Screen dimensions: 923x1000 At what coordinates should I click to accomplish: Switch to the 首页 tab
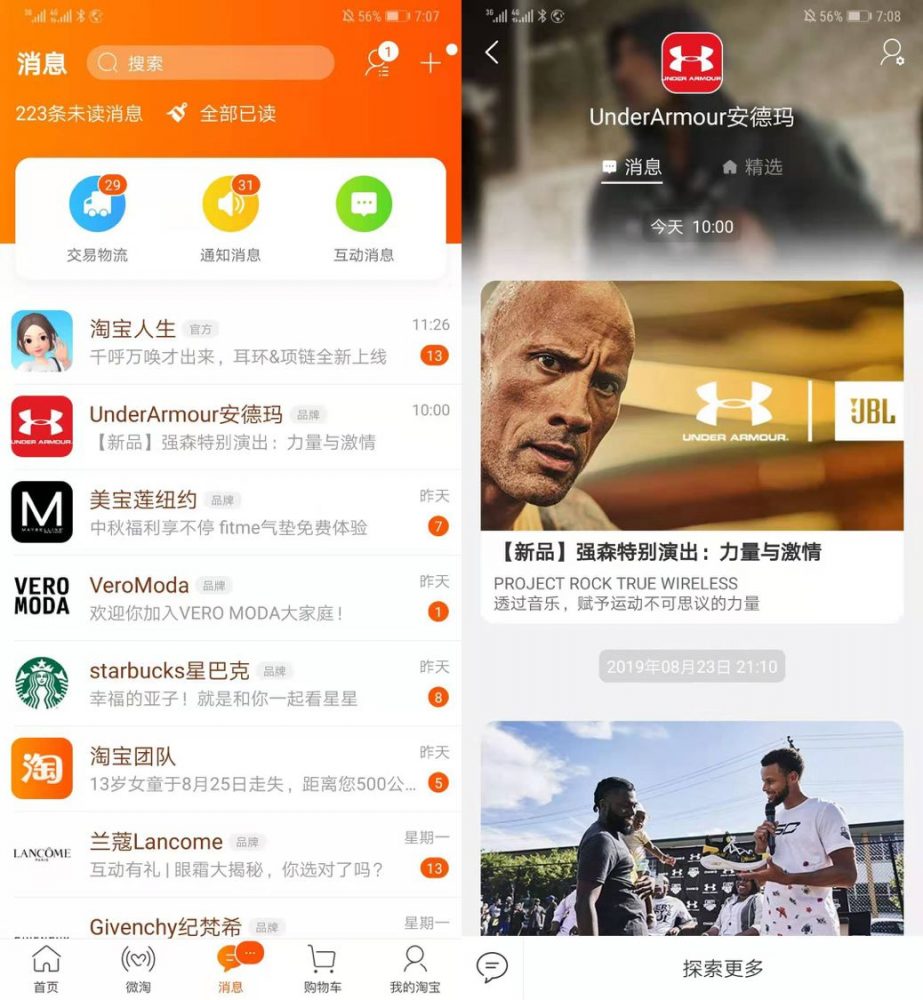click(46, 969)
